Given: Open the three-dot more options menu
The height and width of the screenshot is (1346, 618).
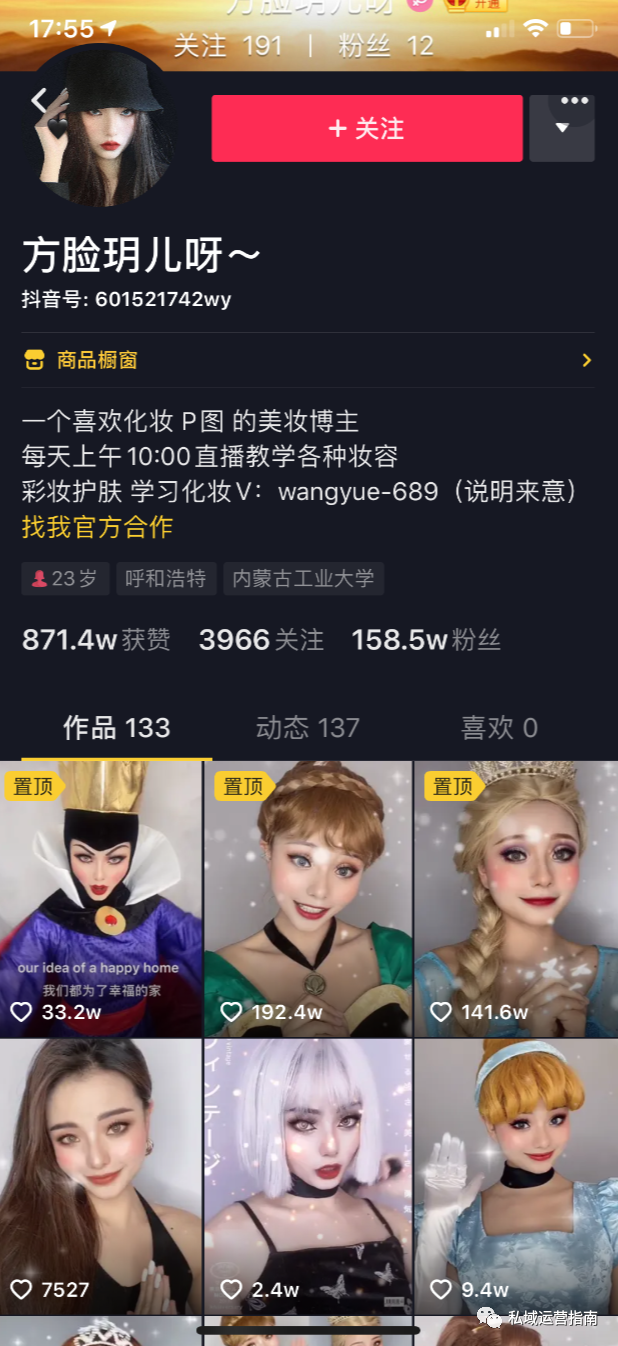Looking at the screenshot, I should pos(574,101).
